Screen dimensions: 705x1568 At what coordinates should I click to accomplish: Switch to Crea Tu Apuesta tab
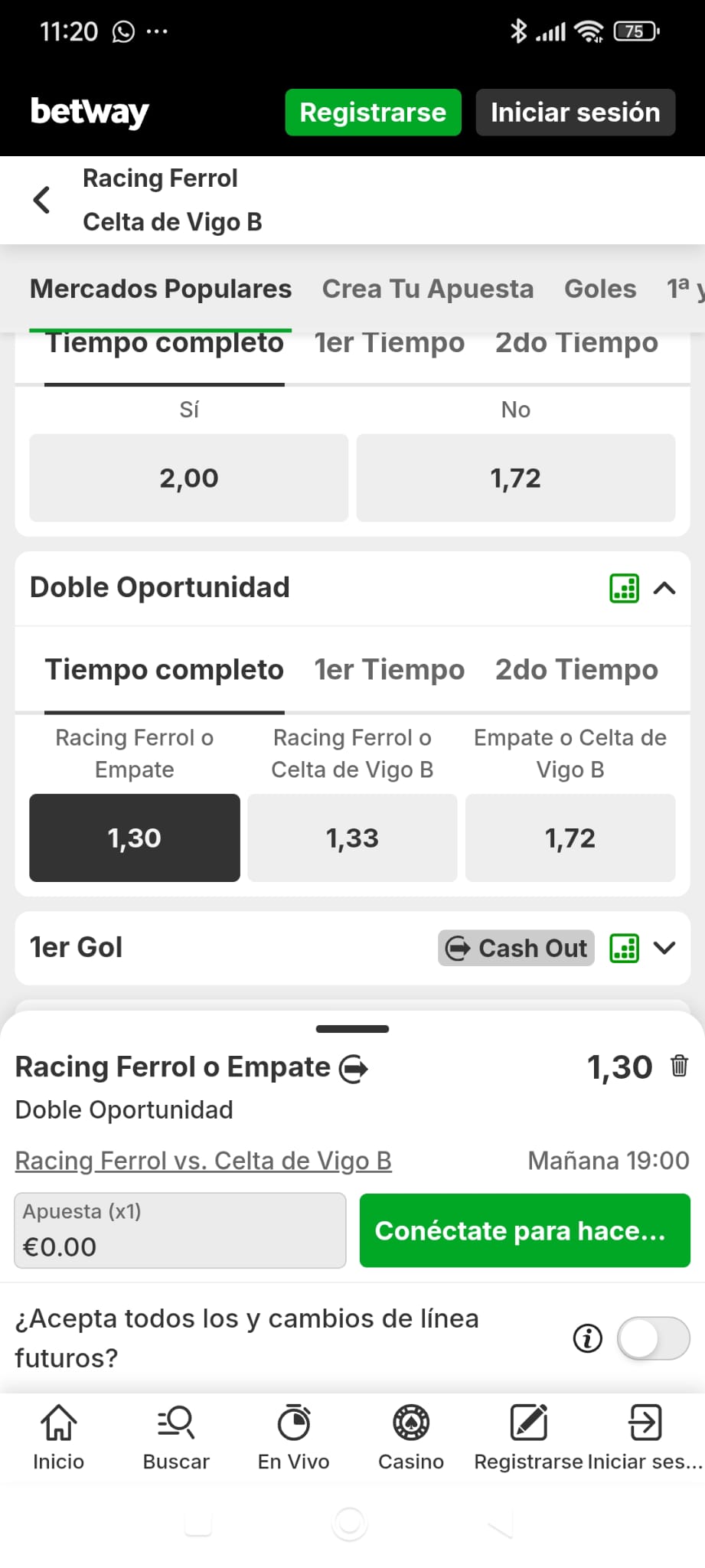click(x=427, y=289)
